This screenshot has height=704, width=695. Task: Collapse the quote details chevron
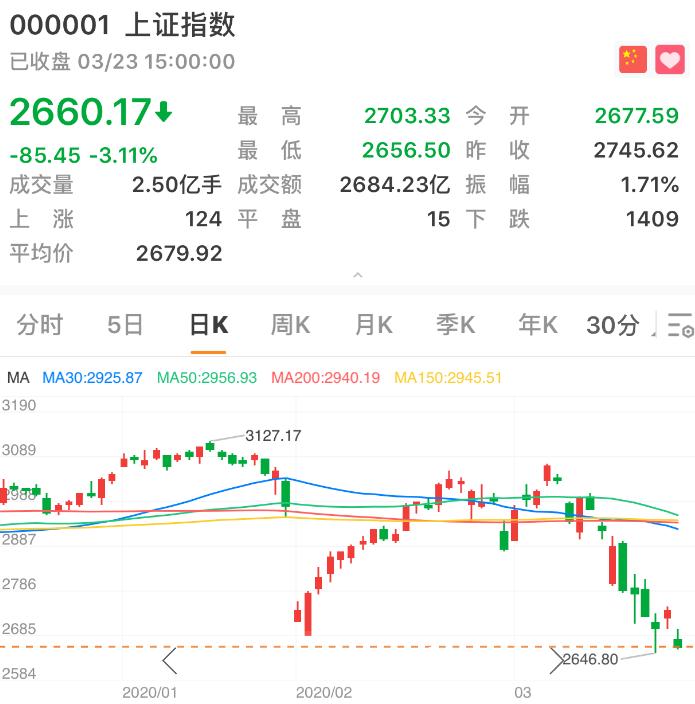click(x=358, y=276)
